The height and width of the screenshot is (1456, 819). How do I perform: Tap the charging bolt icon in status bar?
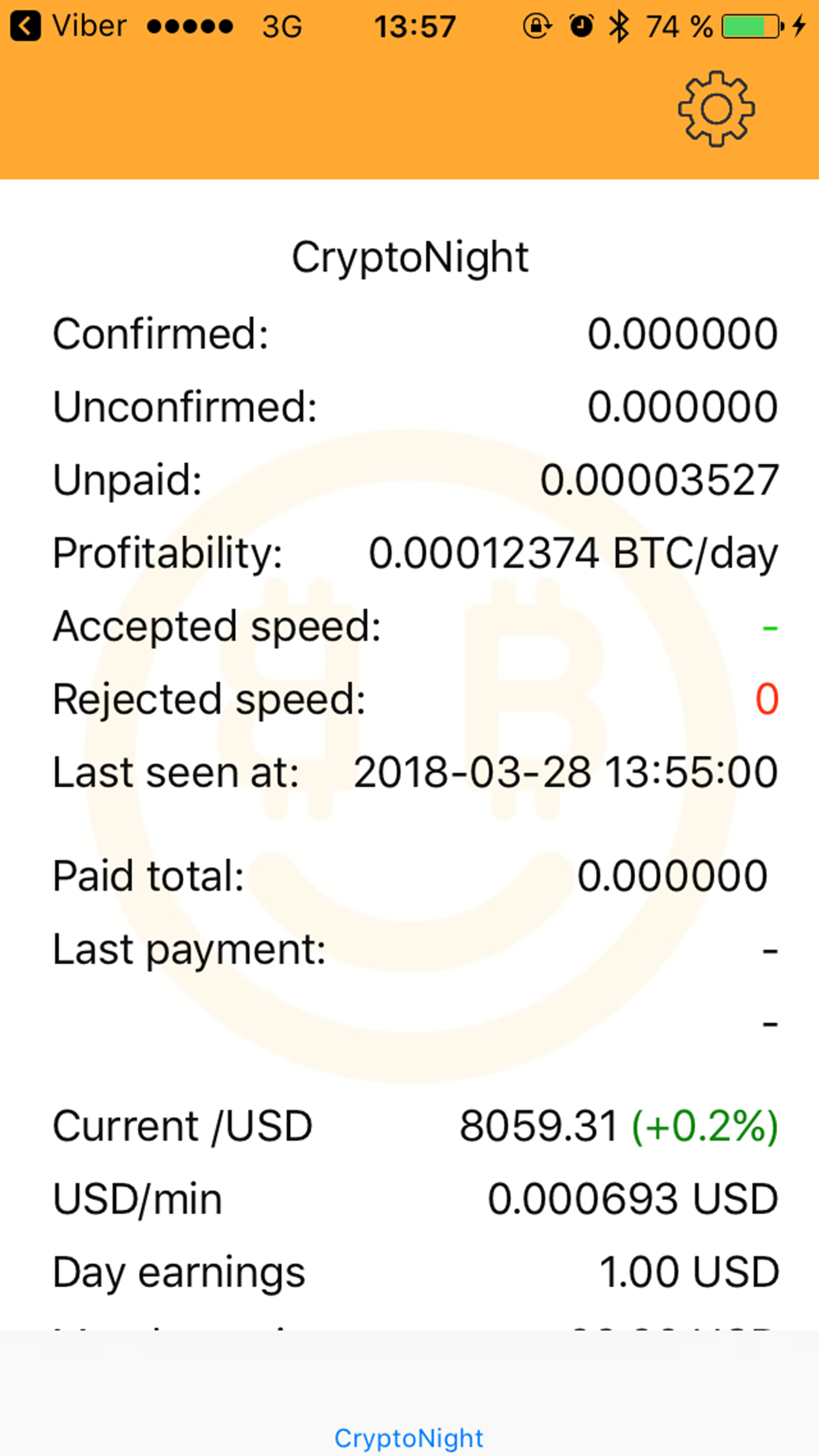tap(799, 25)
